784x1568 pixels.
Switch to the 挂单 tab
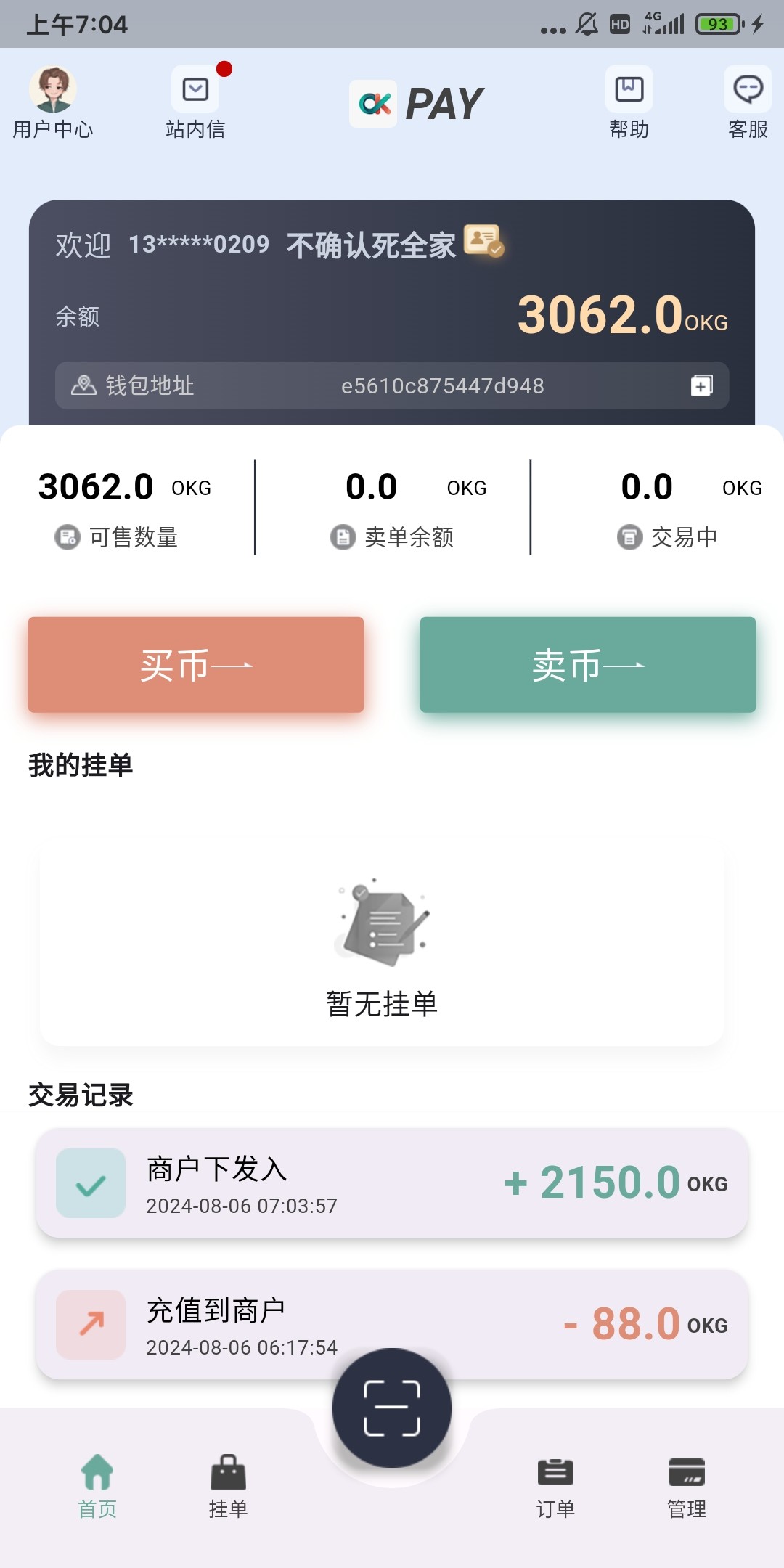(229, 1486)
